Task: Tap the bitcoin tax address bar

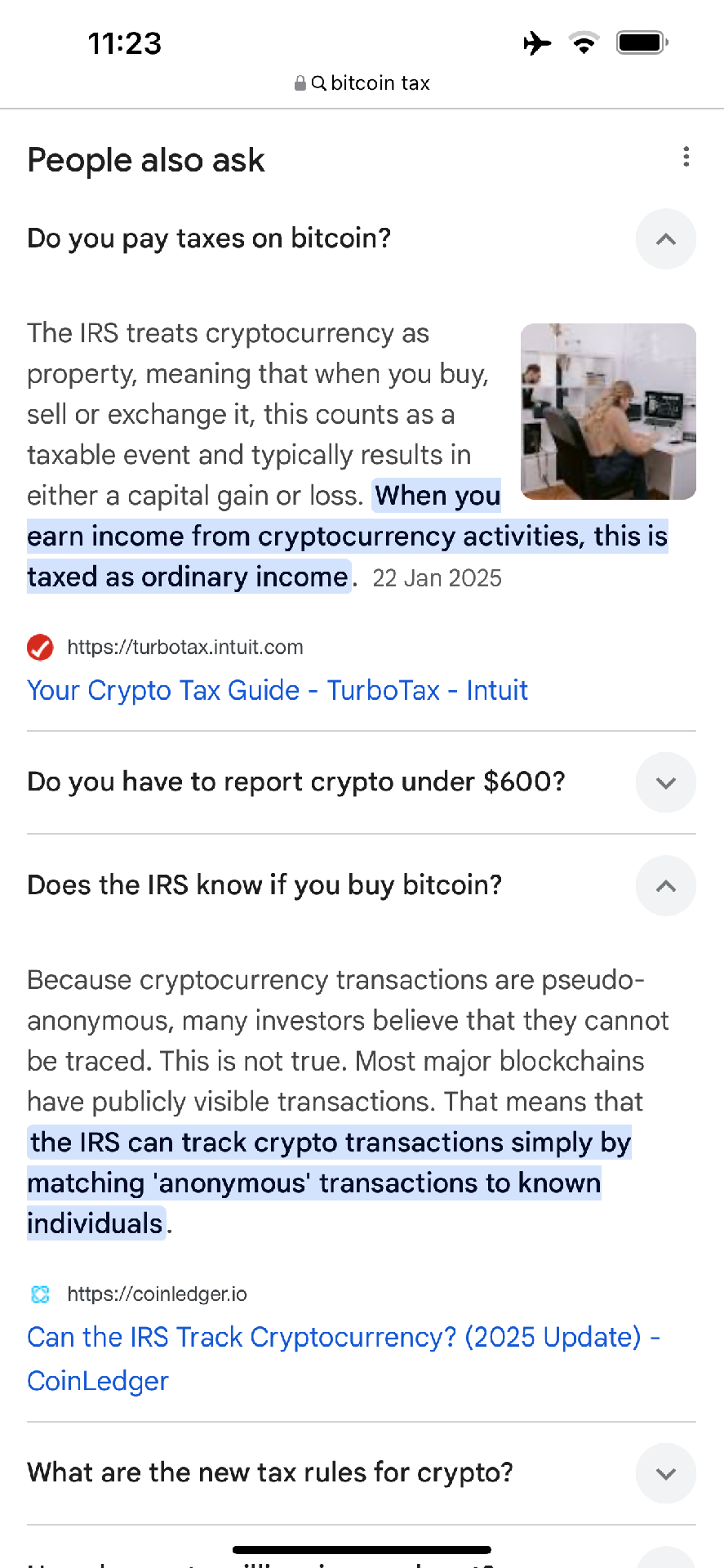Action: (x=362, y=83)
